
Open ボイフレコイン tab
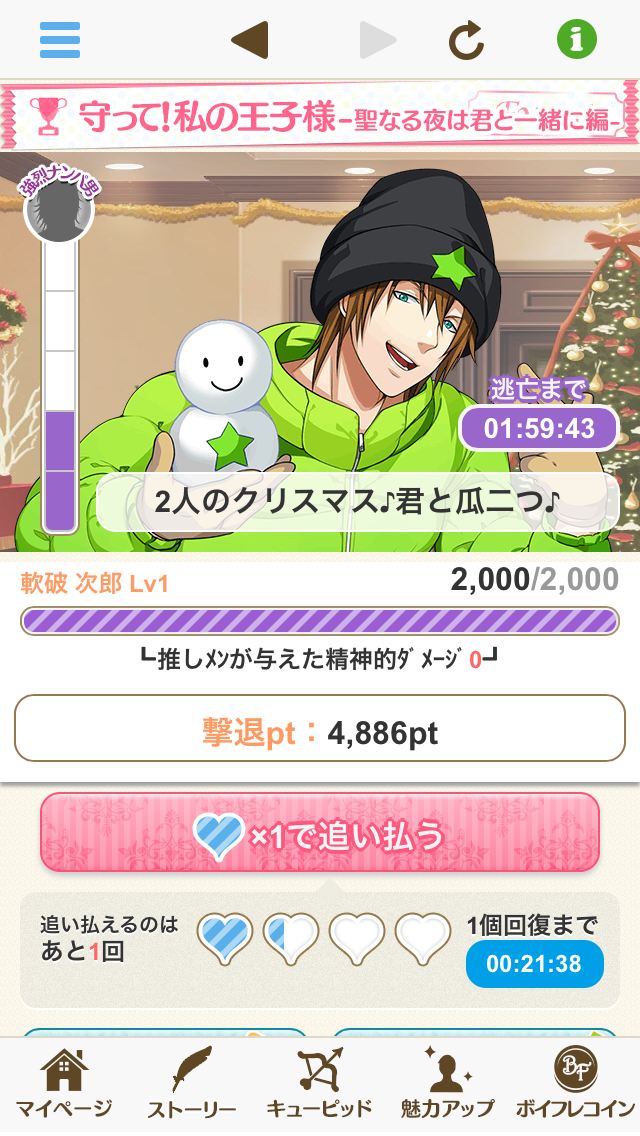575,1086
